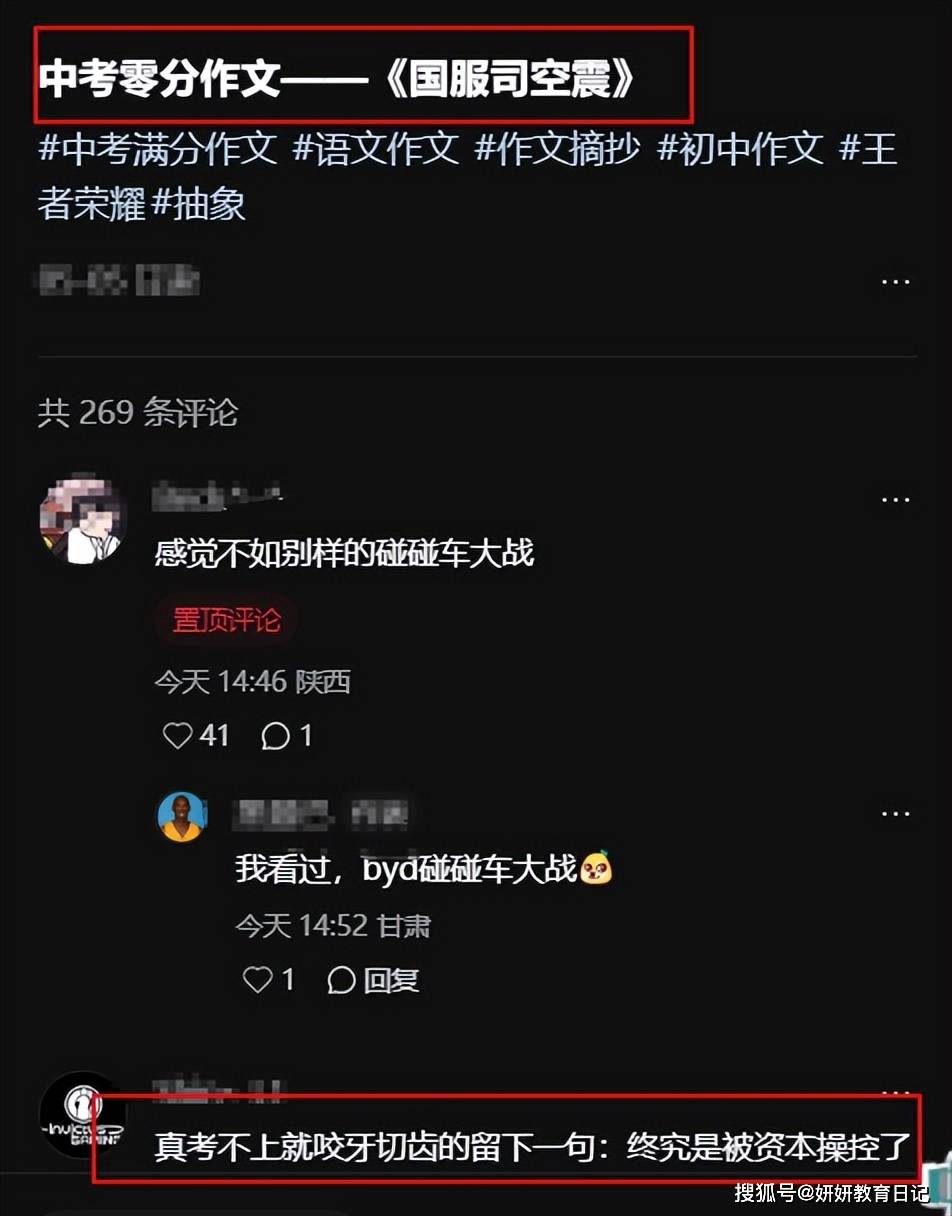
Task: Open more options for the pinned comment
Action: point(895,499)
